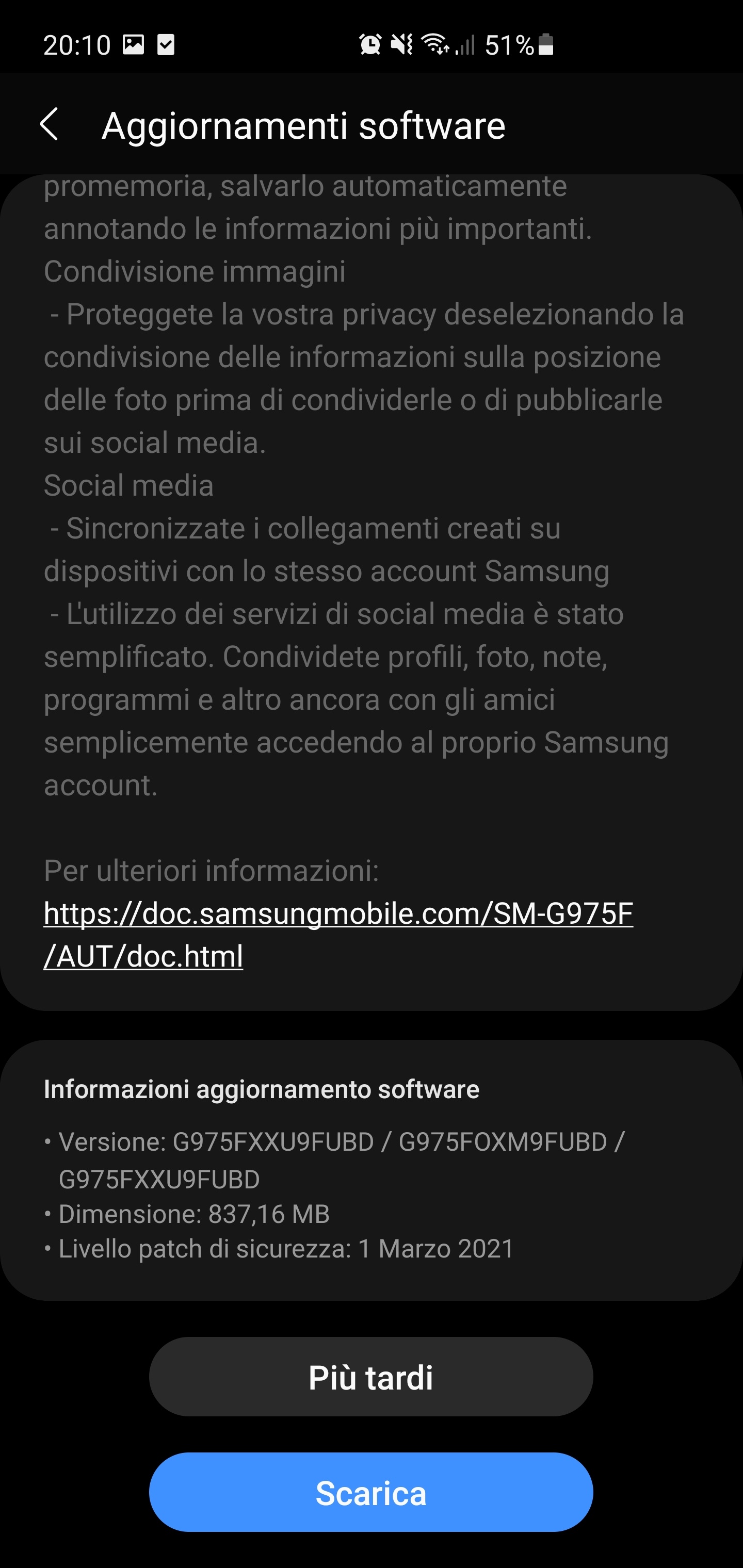Postpone the update with Più tardi
The image size is (743, 1568).
tap(371, 1377)
